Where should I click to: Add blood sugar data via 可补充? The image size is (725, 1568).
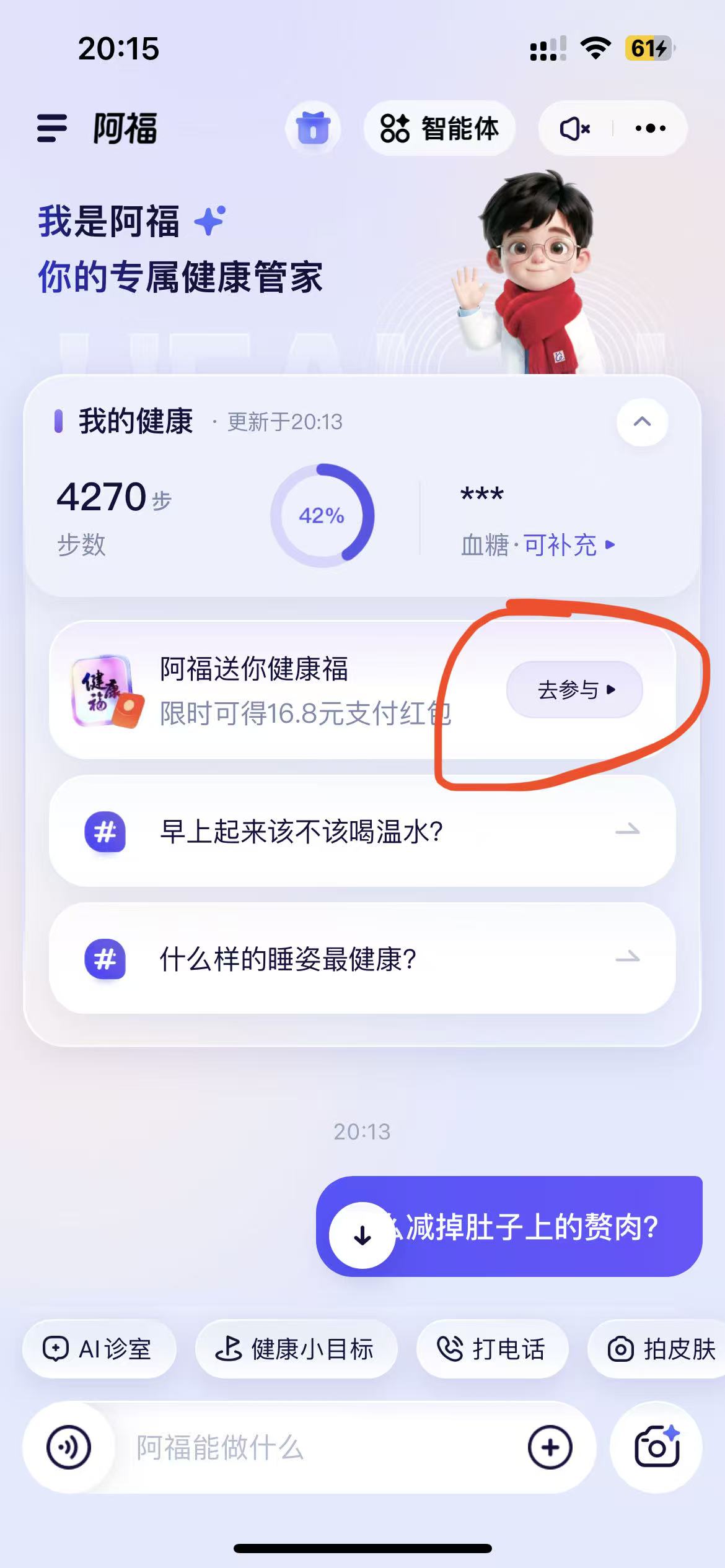point(568,545)
